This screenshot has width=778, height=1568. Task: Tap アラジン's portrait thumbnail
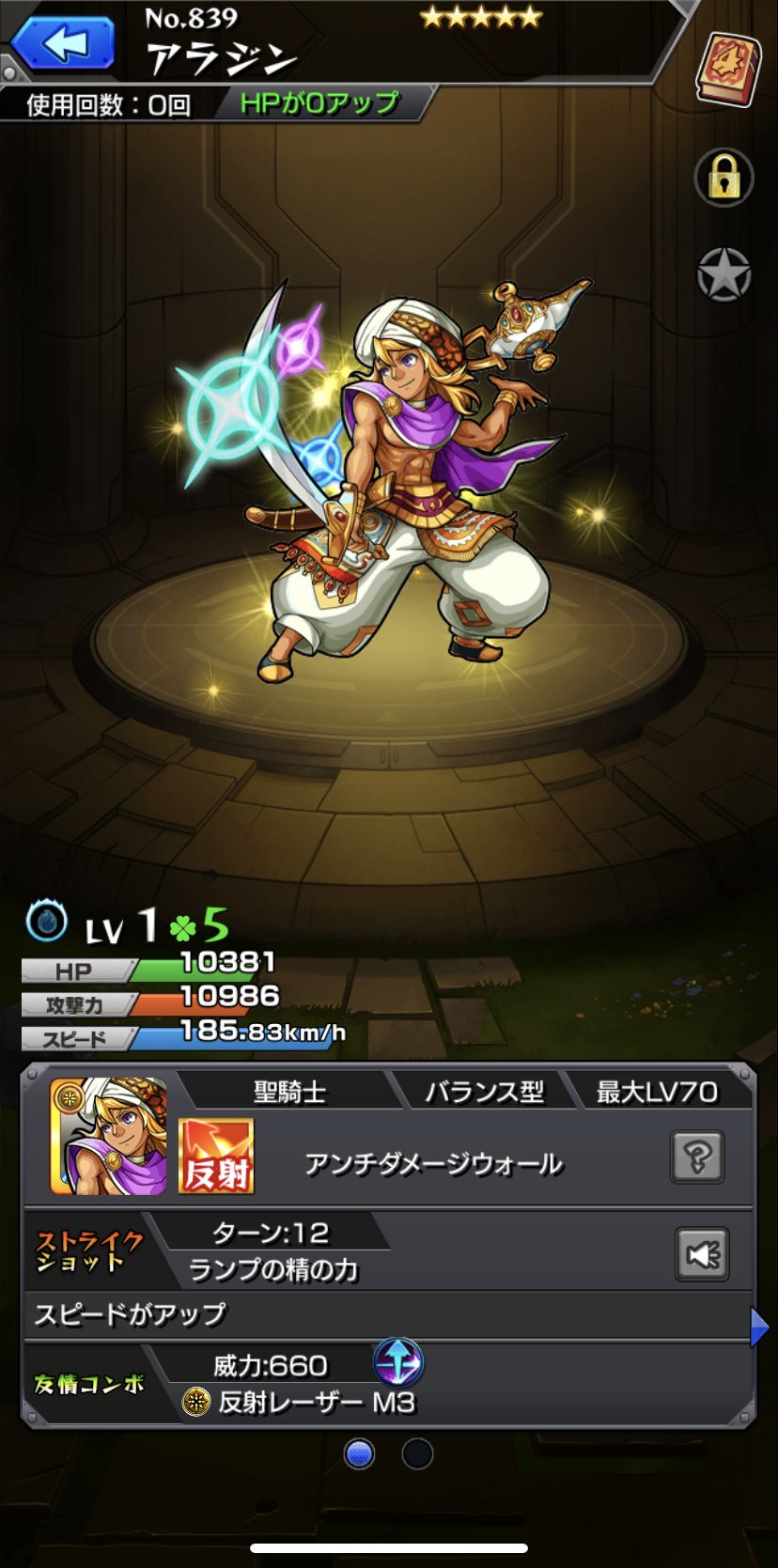pos(108,1136)
